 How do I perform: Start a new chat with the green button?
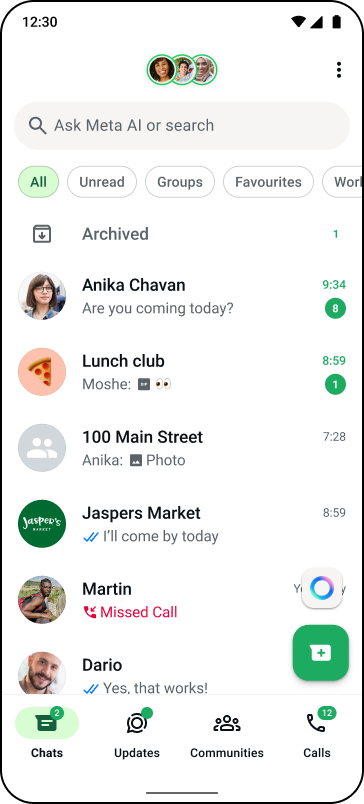(321, 653)
